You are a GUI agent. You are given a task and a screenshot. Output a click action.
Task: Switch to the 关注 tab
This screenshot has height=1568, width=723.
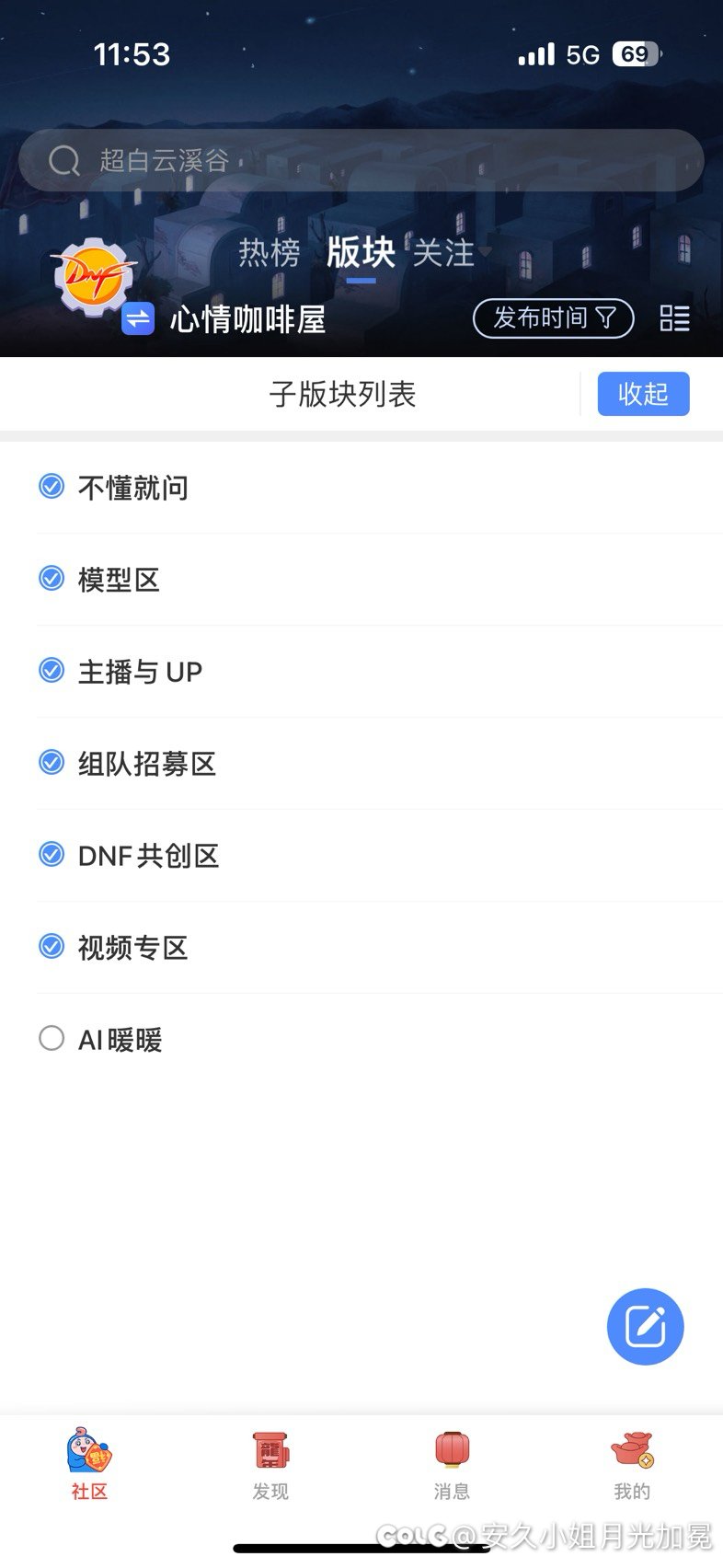pos(443,252)
